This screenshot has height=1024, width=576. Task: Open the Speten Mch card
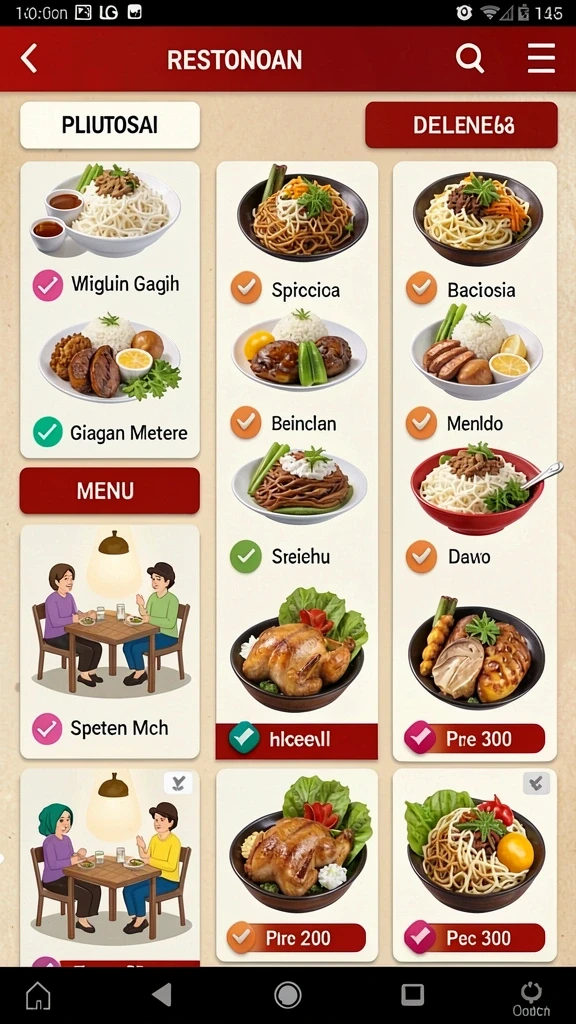tap(110, 641)
